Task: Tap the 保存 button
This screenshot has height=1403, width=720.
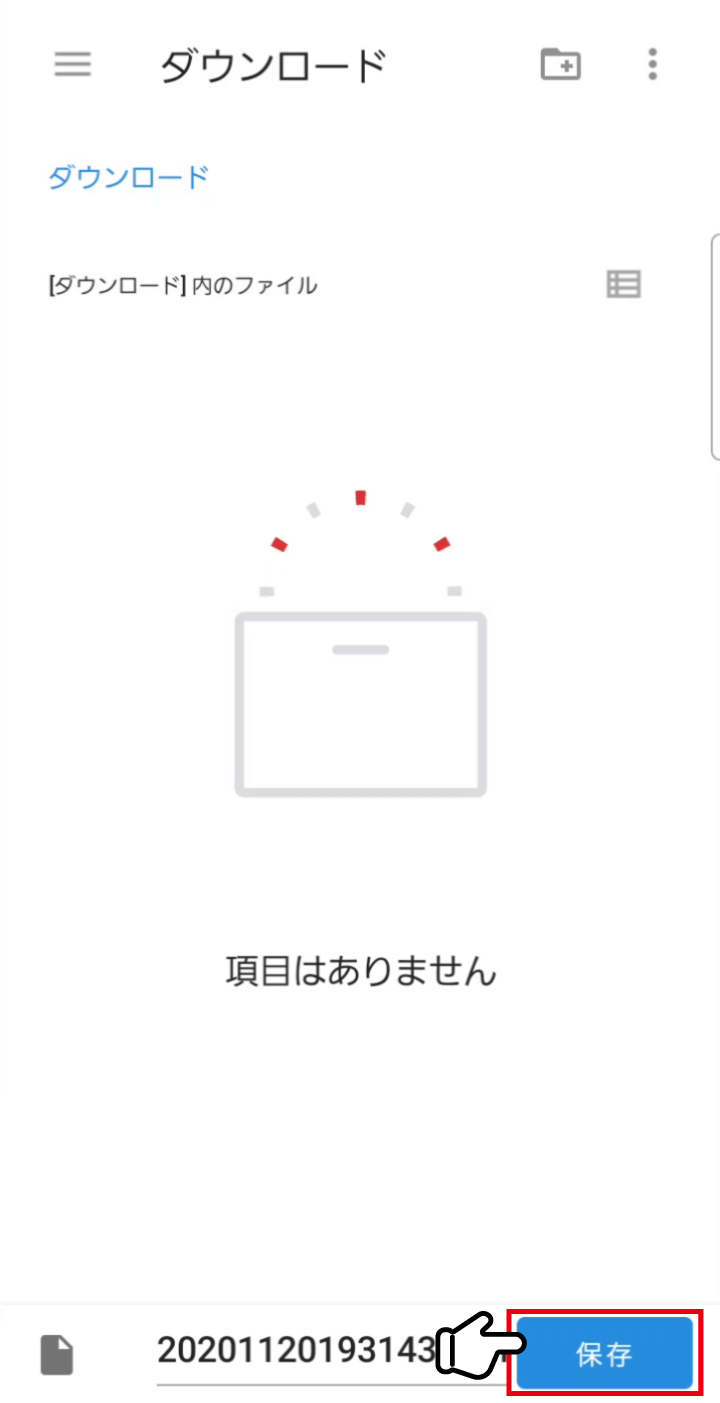Action: click(x=604, y=1353)
